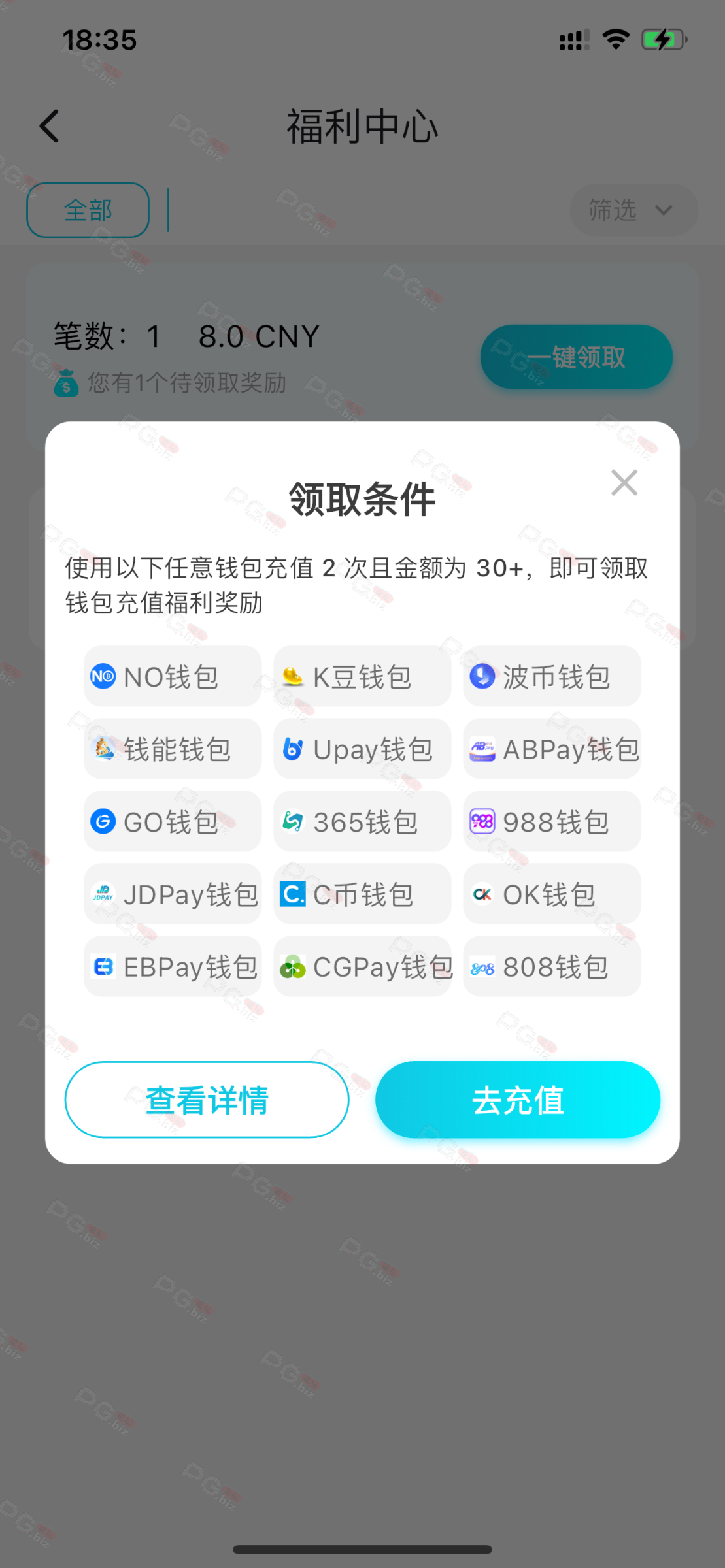The width and height of the screenshot is (725, 1568).
Task: Tap 去充值 to recharge
Action: click(518, 1100)
